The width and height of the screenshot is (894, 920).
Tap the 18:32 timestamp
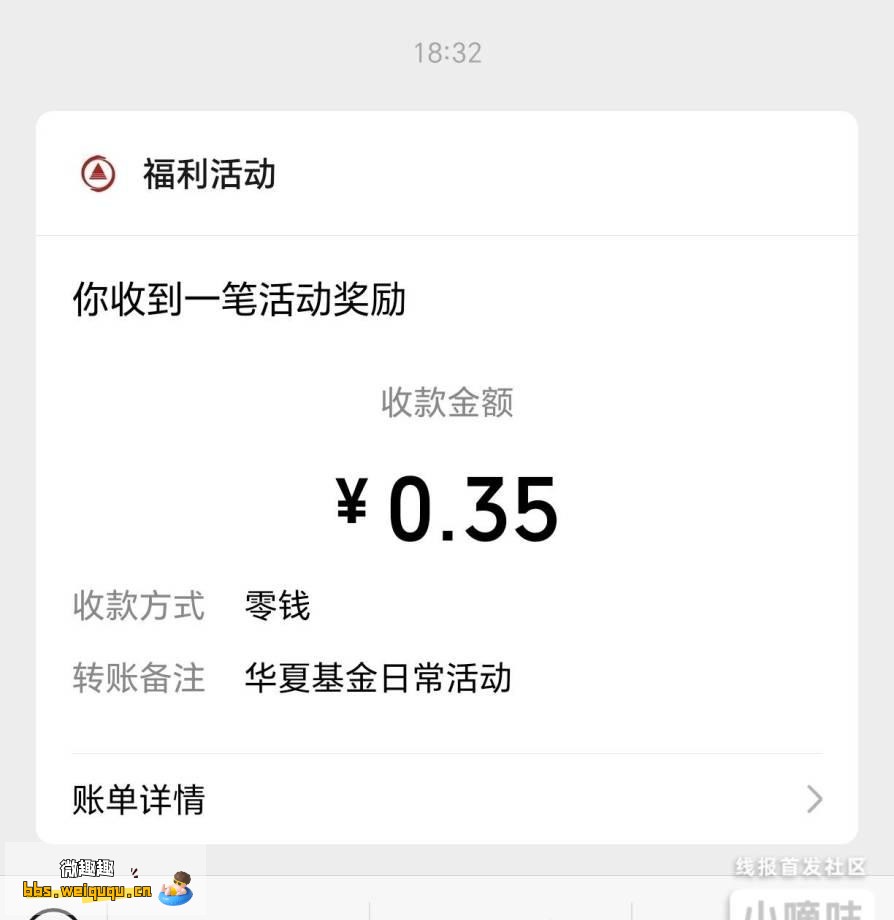pyautogui.click(x=447, y=52)
